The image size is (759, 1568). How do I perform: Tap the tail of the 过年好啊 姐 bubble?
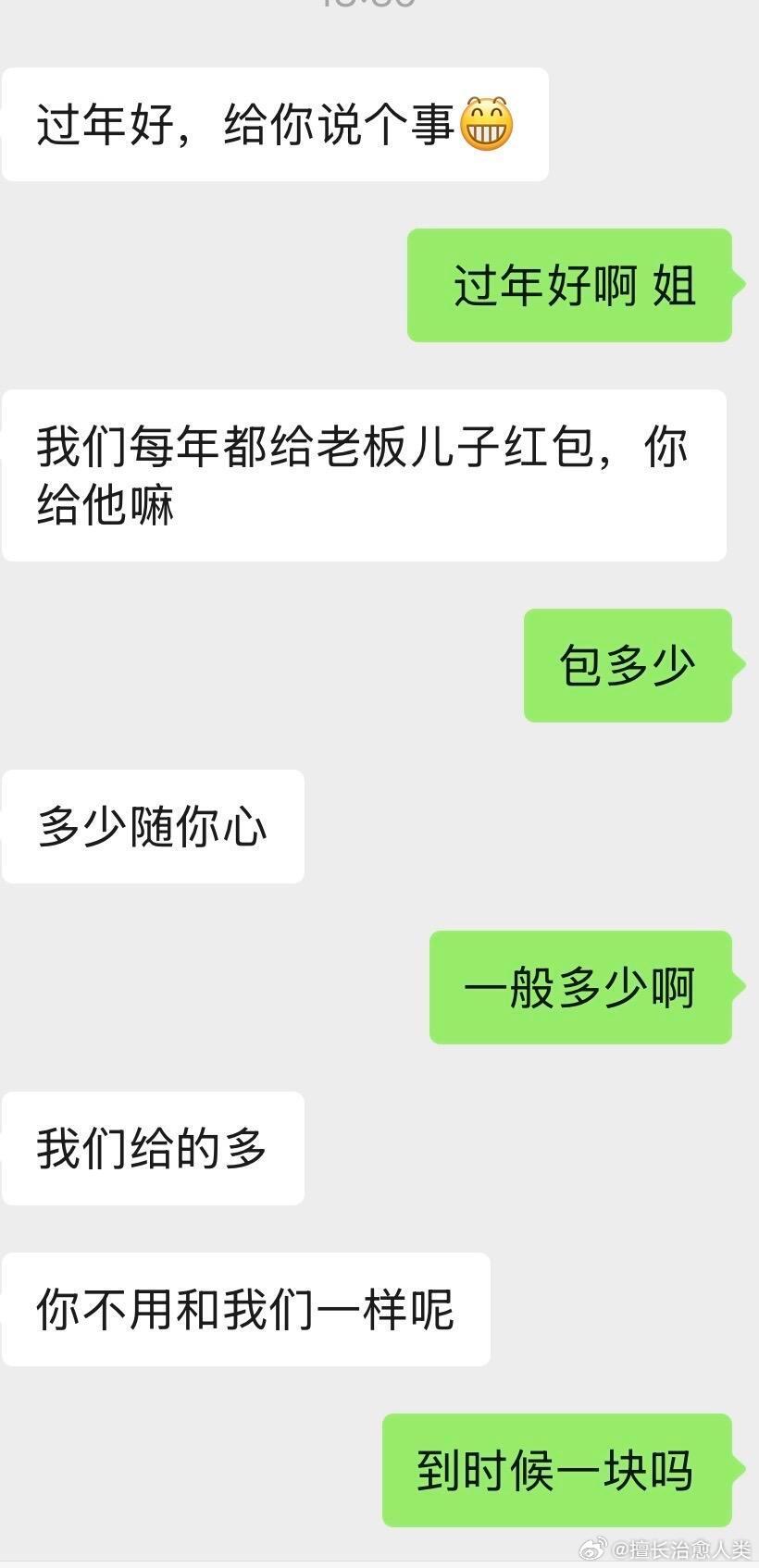pos(736,284)
